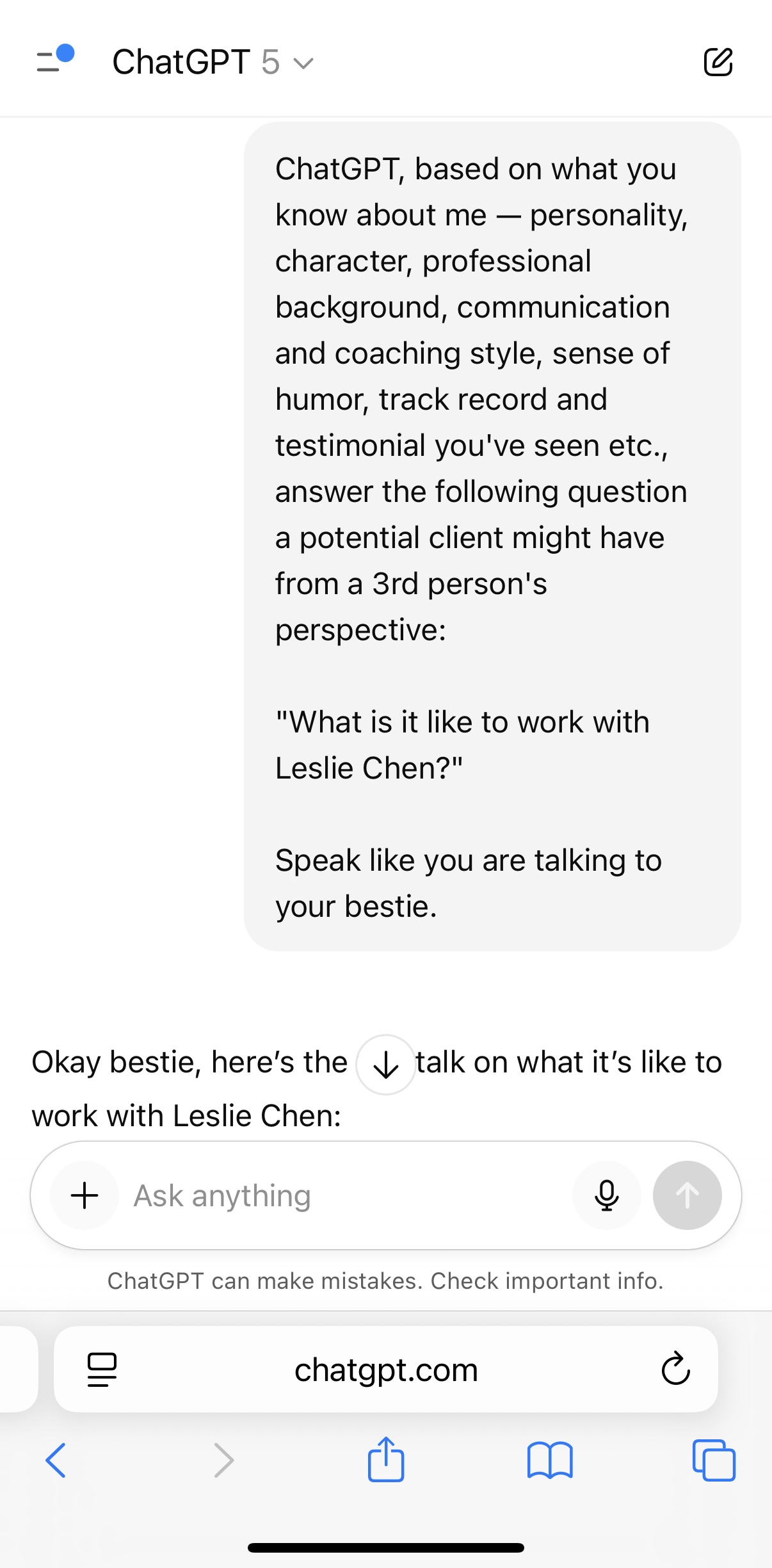Image resolution: width=772 pixels, height=1568 pixels.
Task: Go back to the previous page
Action: coord(56,1460)
